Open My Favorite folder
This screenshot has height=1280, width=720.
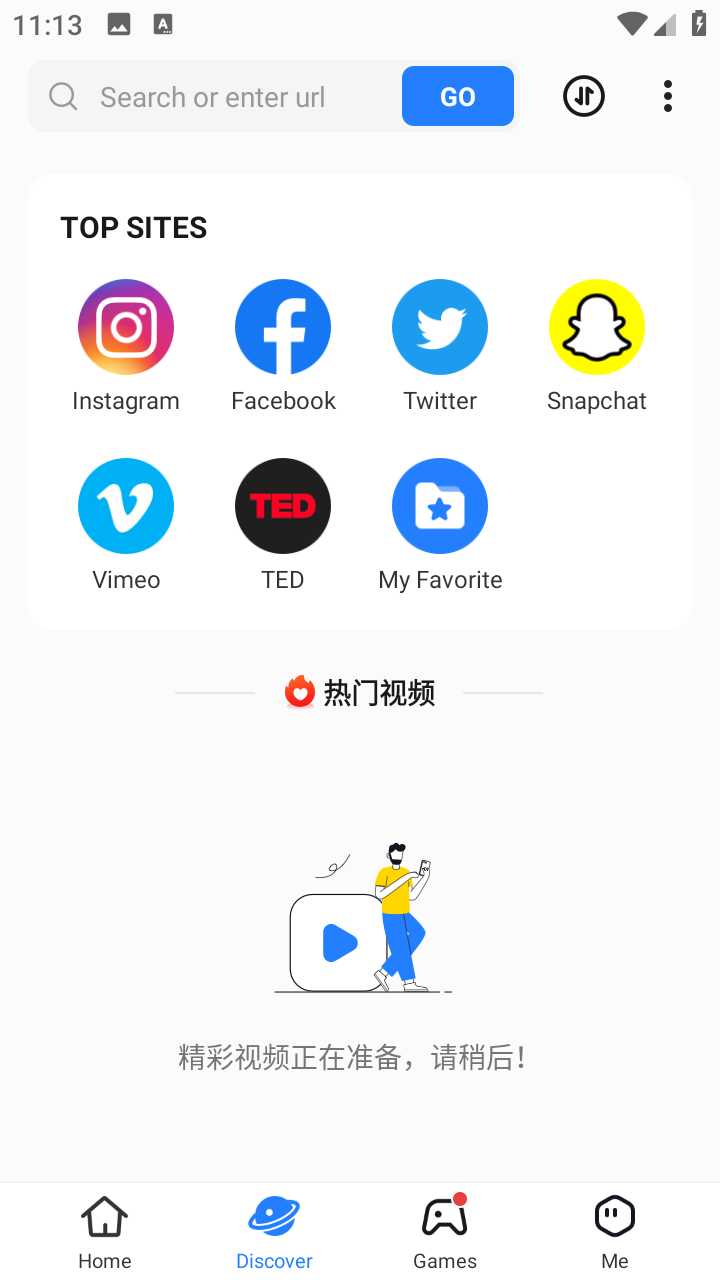(x=440, y=506)
